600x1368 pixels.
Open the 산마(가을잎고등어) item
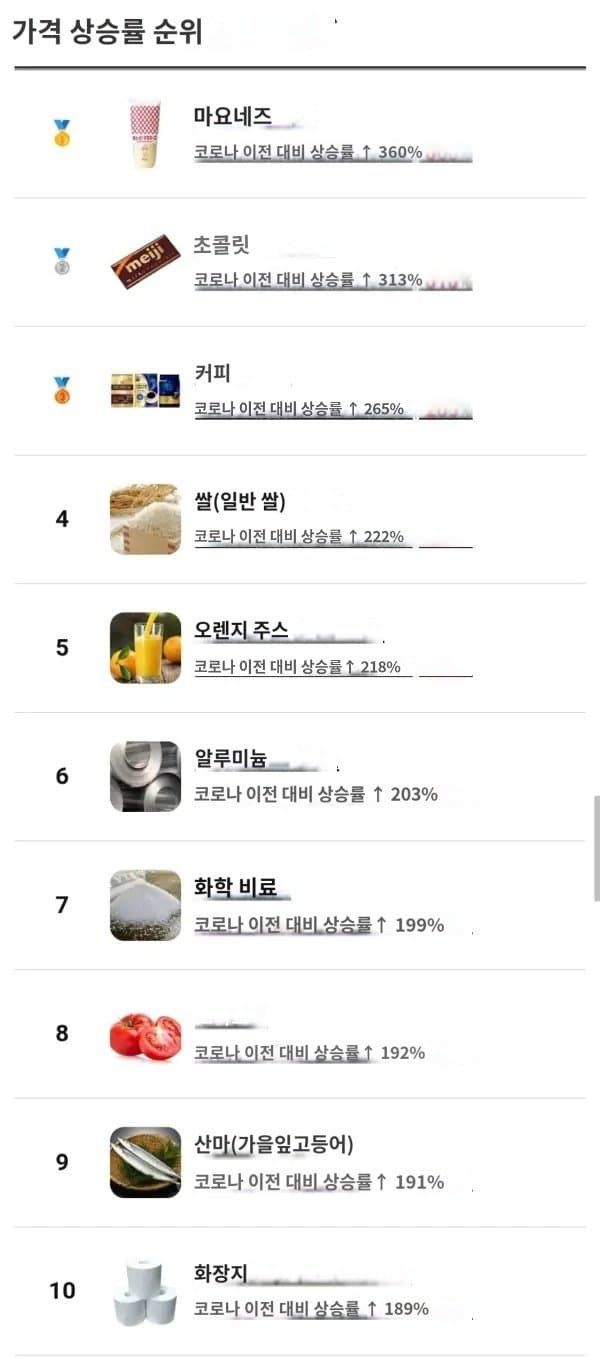click(273, 1145)
